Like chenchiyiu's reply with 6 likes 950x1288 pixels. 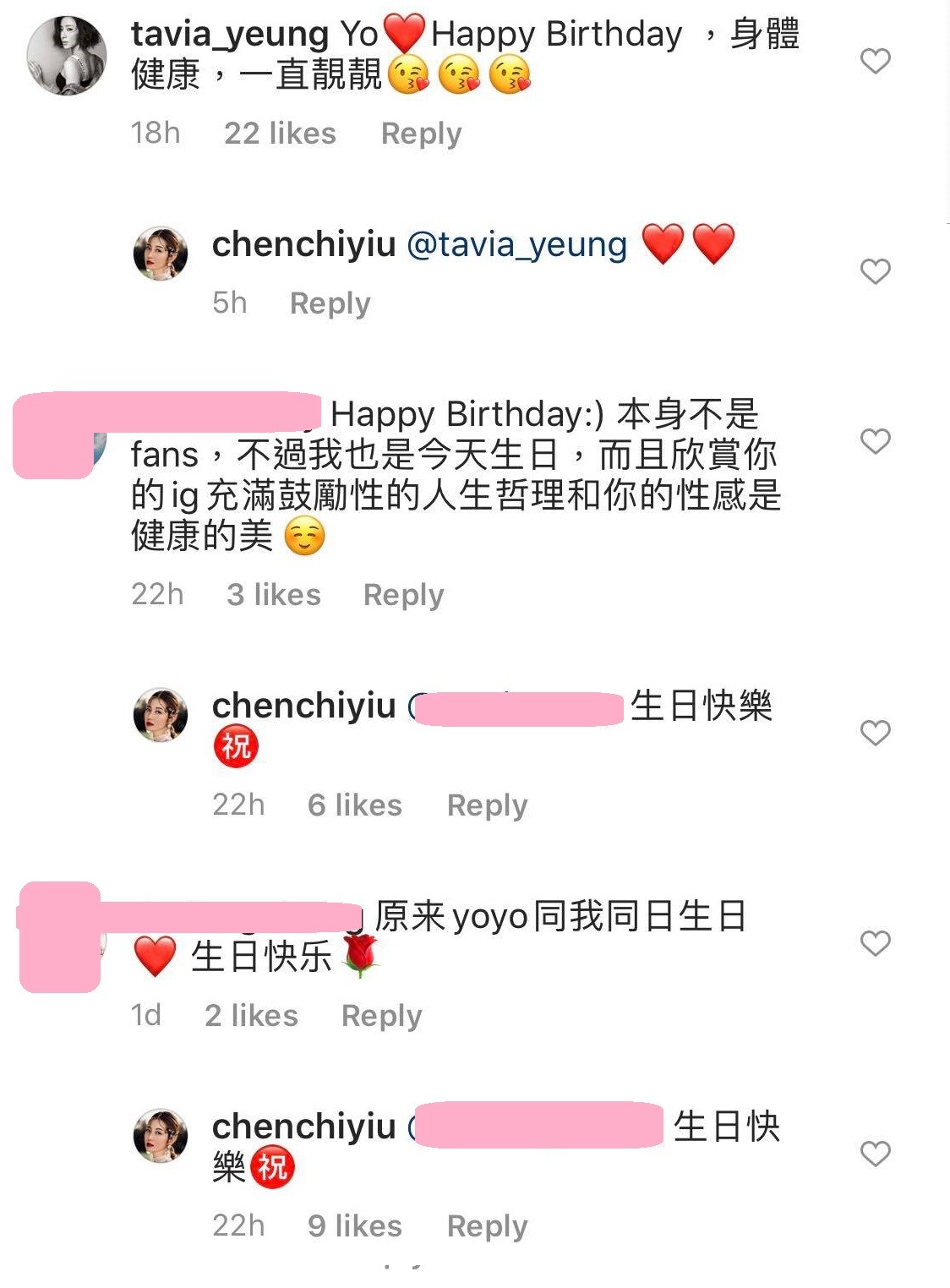pyautogui.click(x=875, y=733)
